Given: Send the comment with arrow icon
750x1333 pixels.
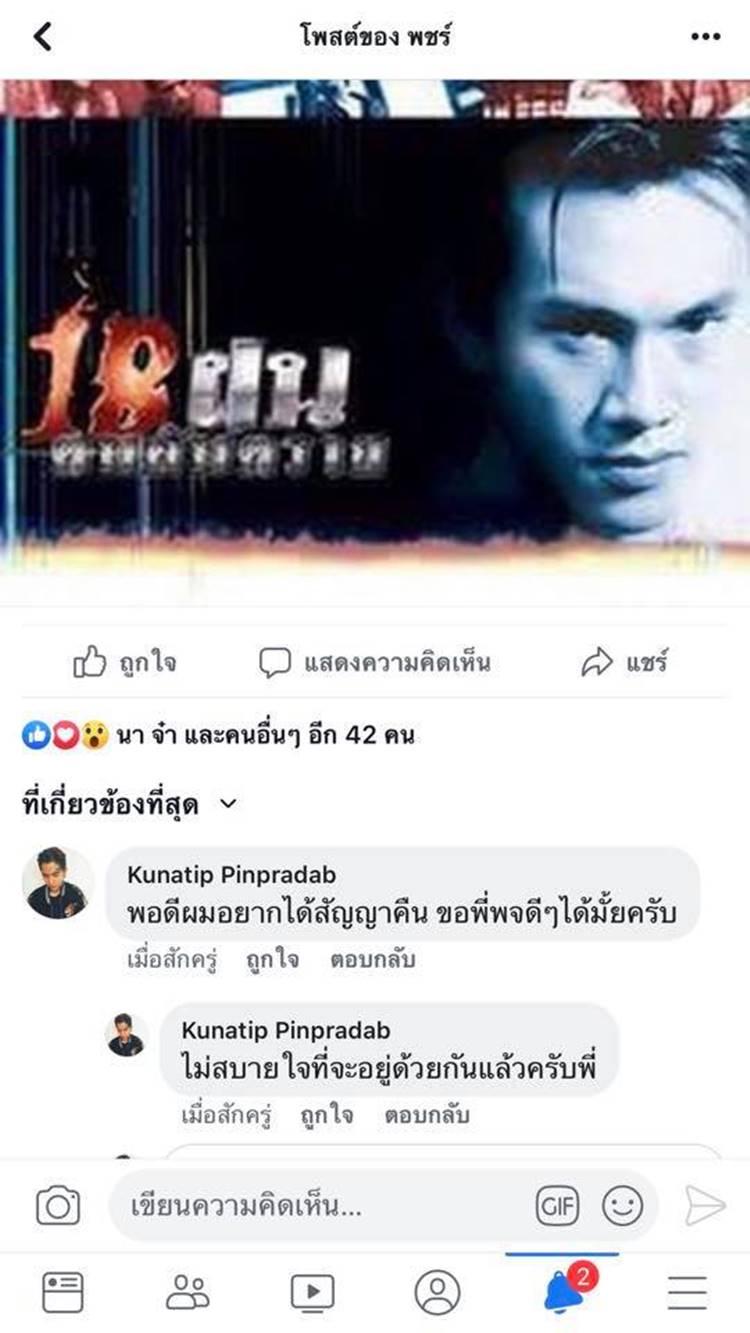Looking at the screenshot, I should click(705, 1206).
